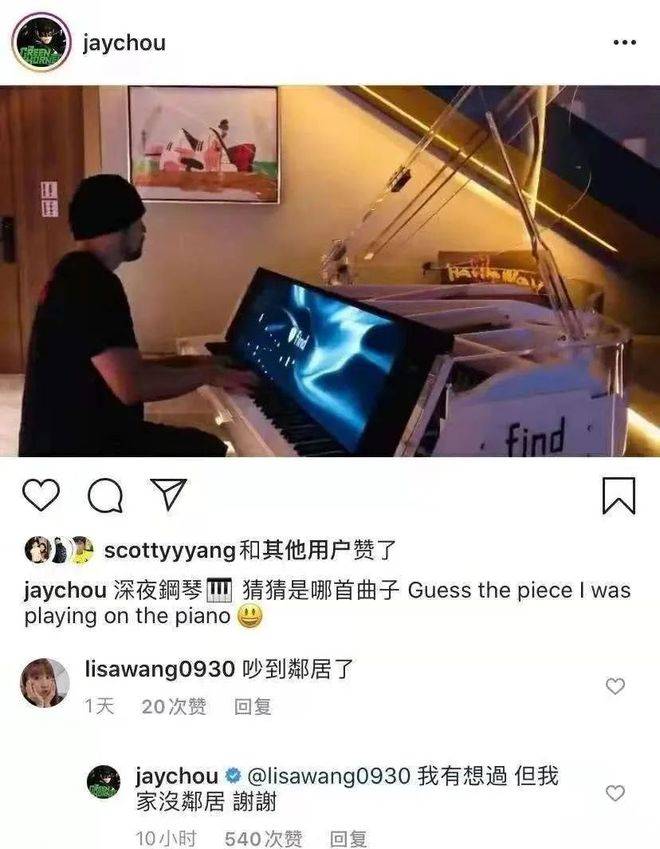Open jaychou's profile from the post header avatar
The image size is (660, 849).
[41, 44]
